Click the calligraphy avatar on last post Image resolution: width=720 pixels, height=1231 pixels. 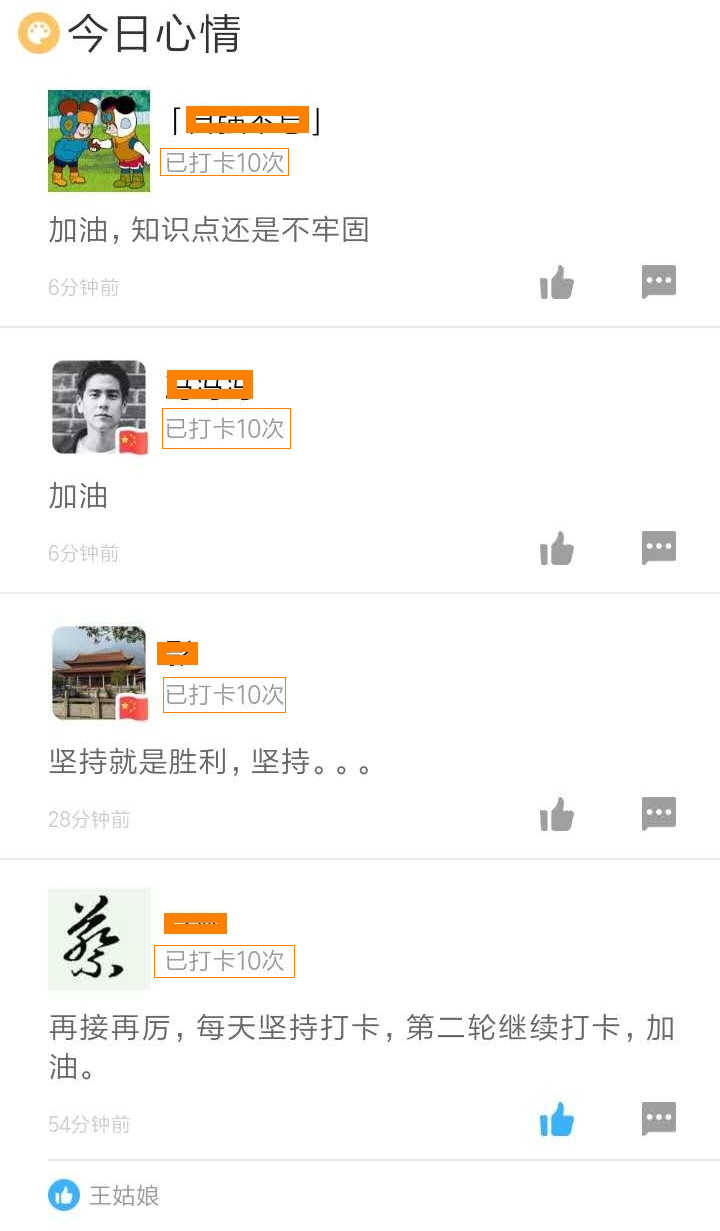(98, 939)
